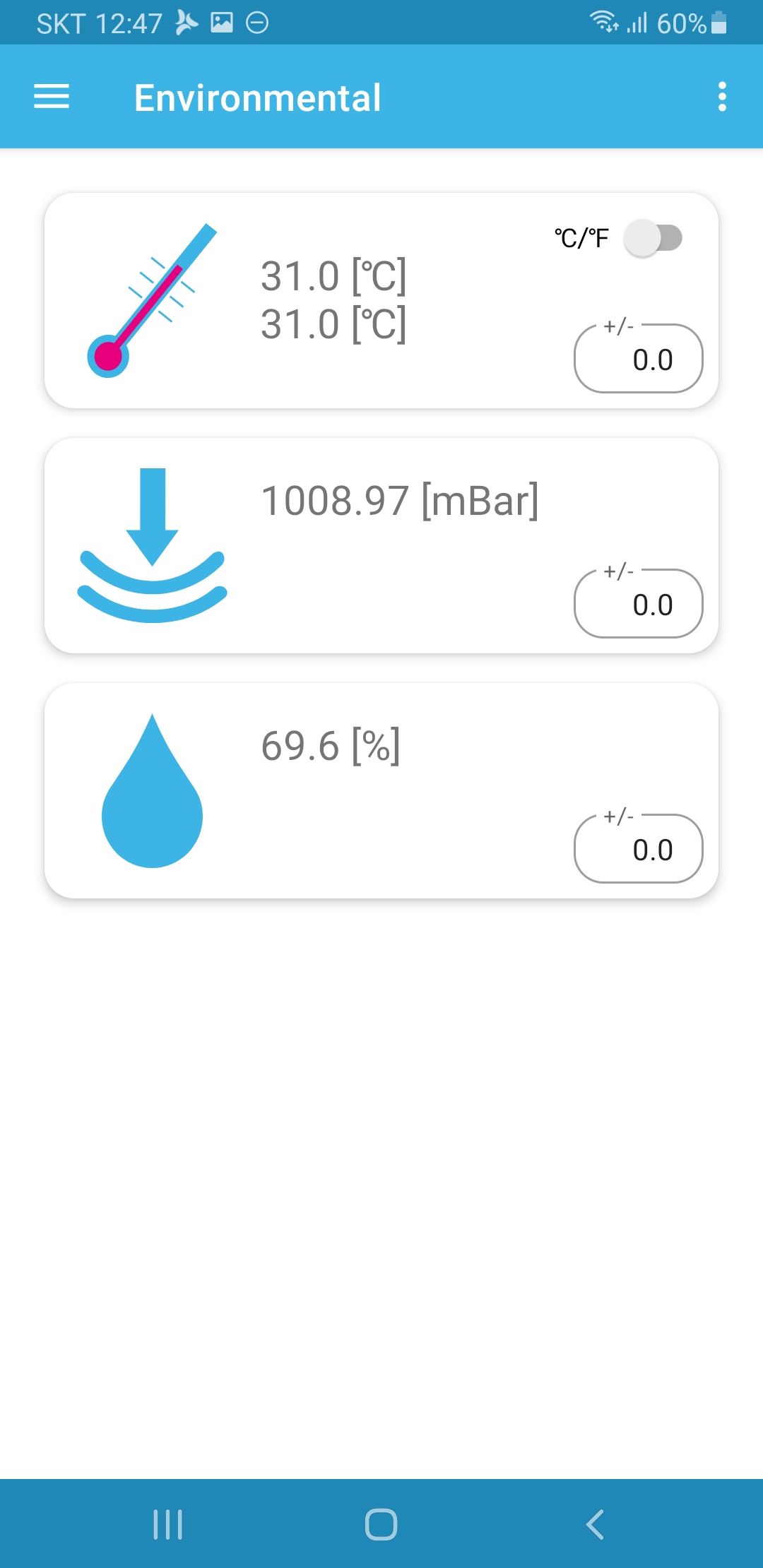Viewport: 763px width, 1568px height.
Task: Edit the pressure +/- offset field
Action: pos(639,603)
